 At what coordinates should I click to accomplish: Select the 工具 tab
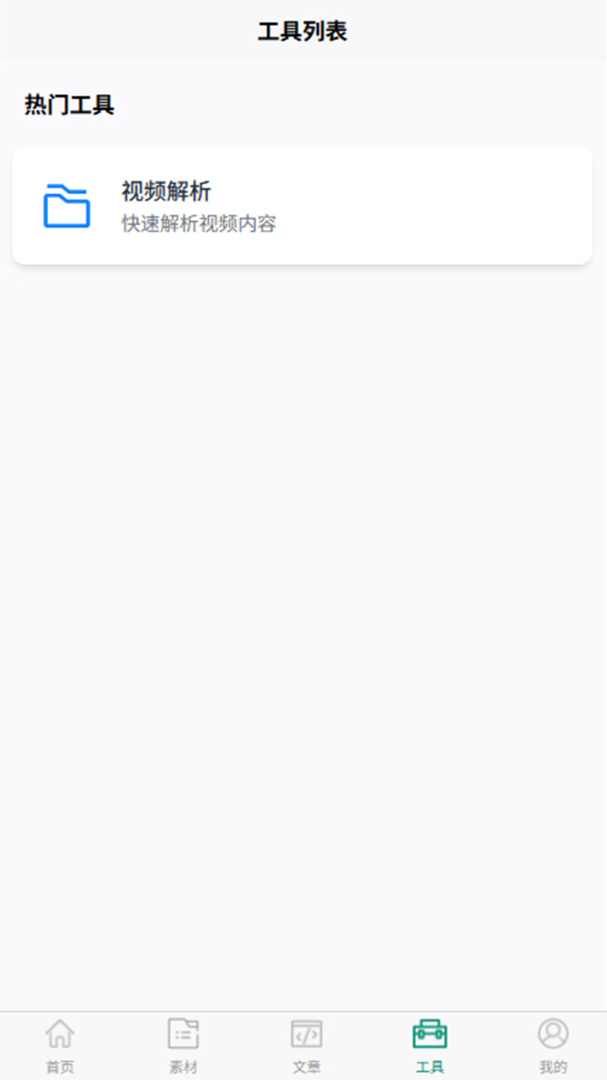[429, 1045]
